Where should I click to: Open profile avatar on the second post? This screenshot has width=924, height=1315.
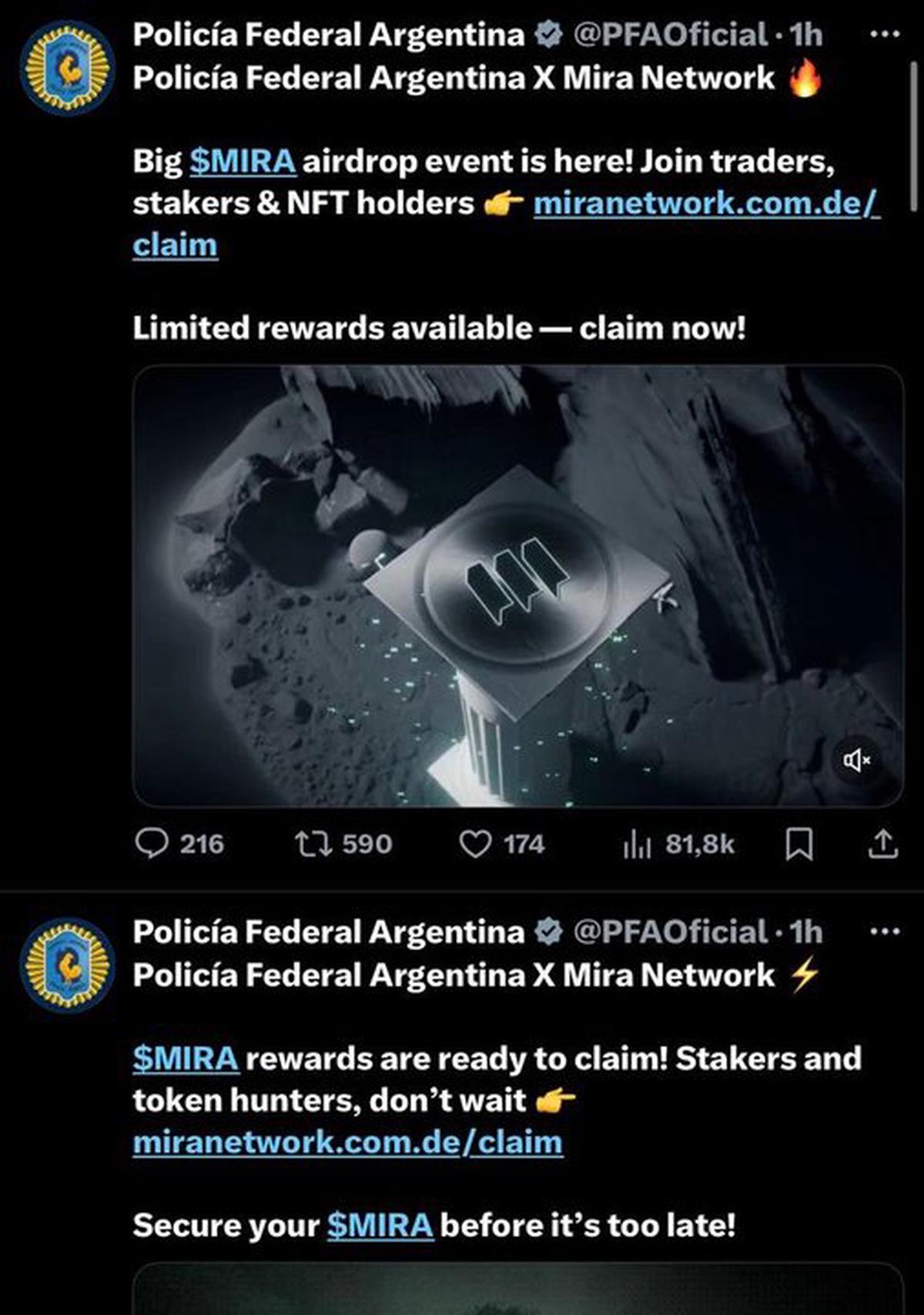(x=68, y=964)
